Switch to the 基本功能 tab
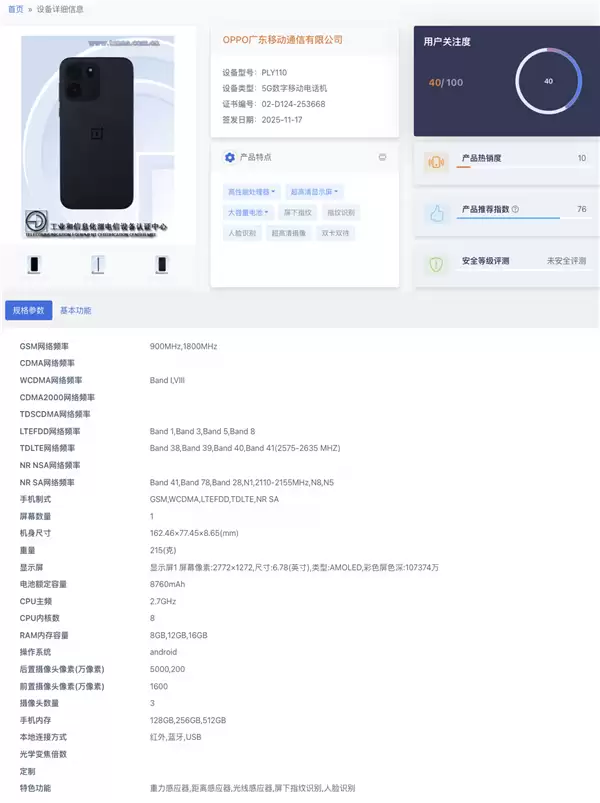The width and height of the screenshot is (600, 803). (75, 311)
